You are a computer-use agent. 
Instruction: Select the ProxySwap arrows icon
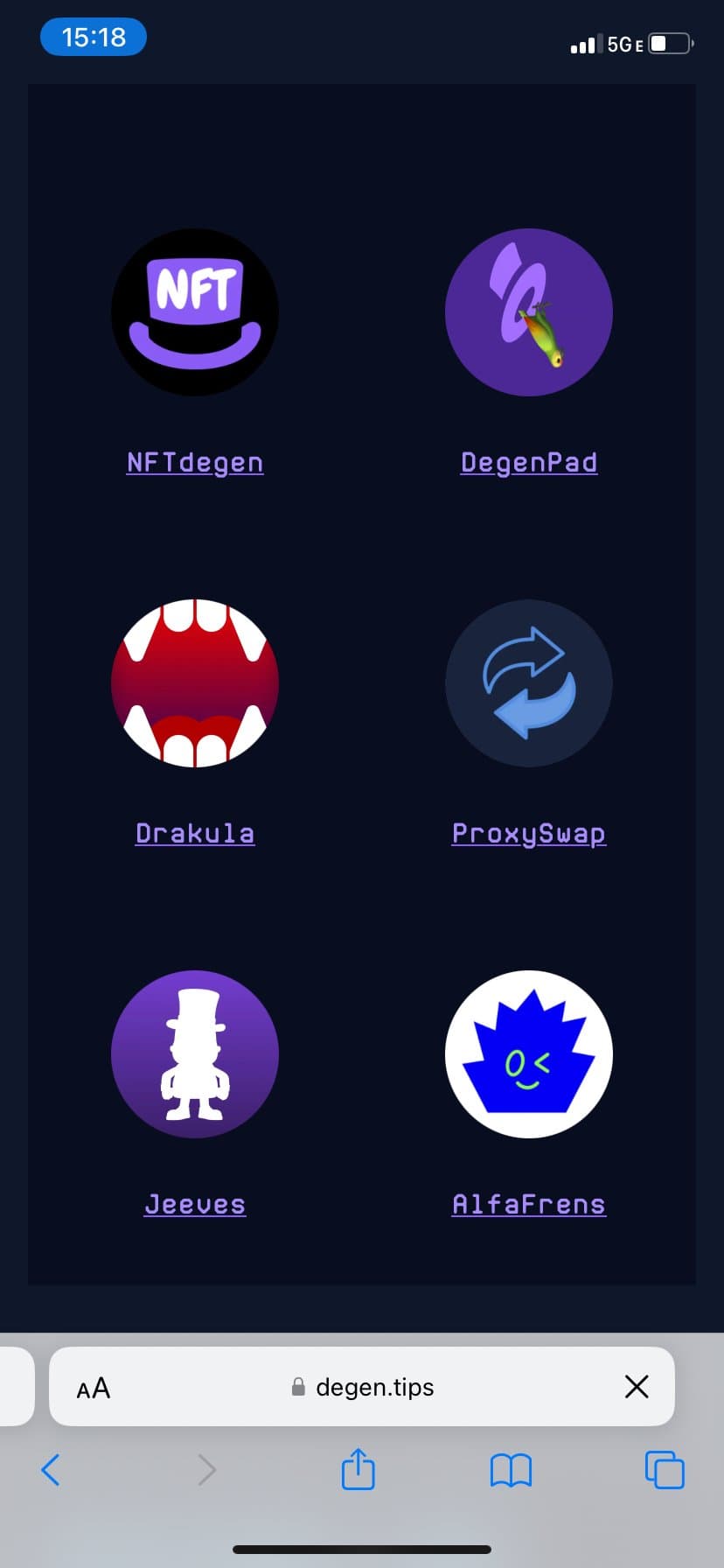(x=528, y=683)
